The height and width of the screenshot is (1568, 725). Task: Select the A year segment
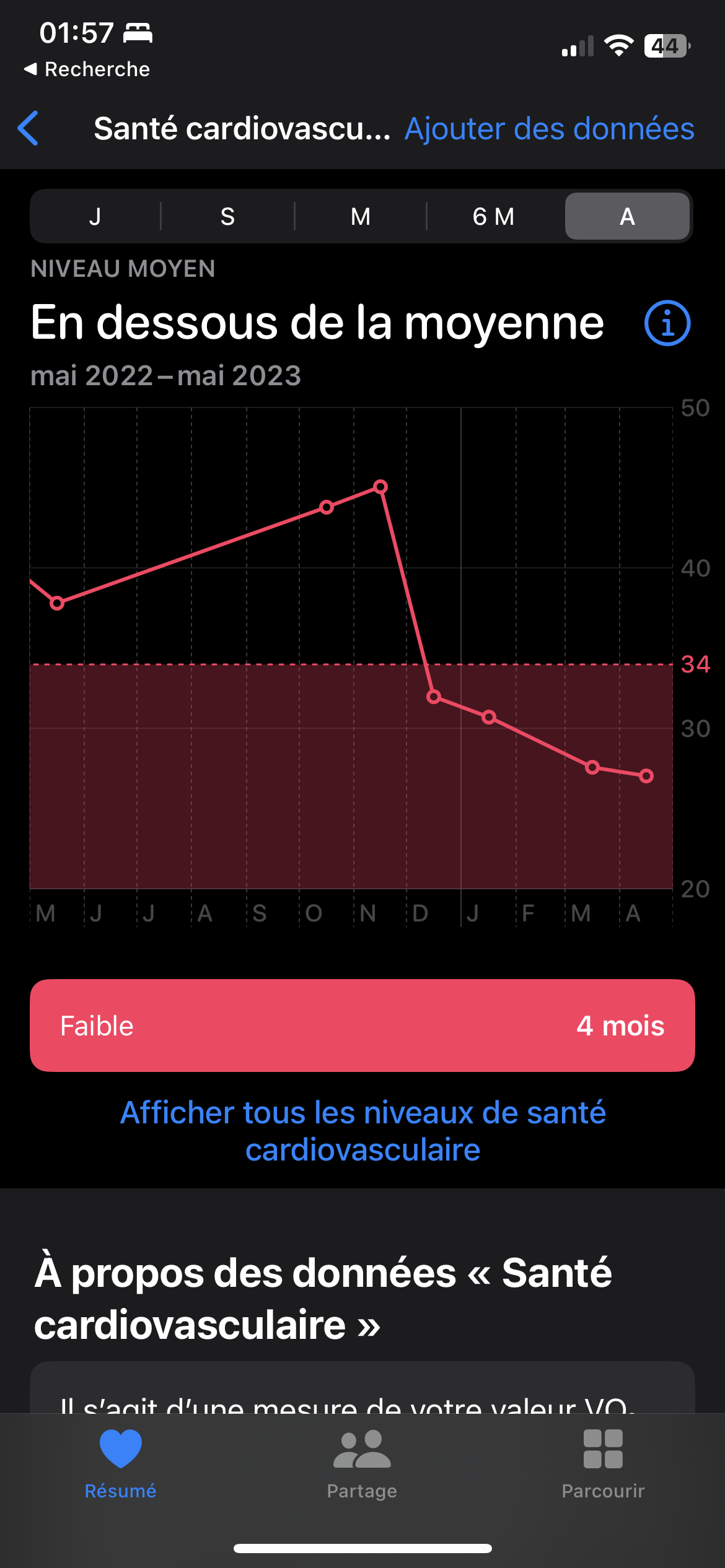tap(627, 217)
